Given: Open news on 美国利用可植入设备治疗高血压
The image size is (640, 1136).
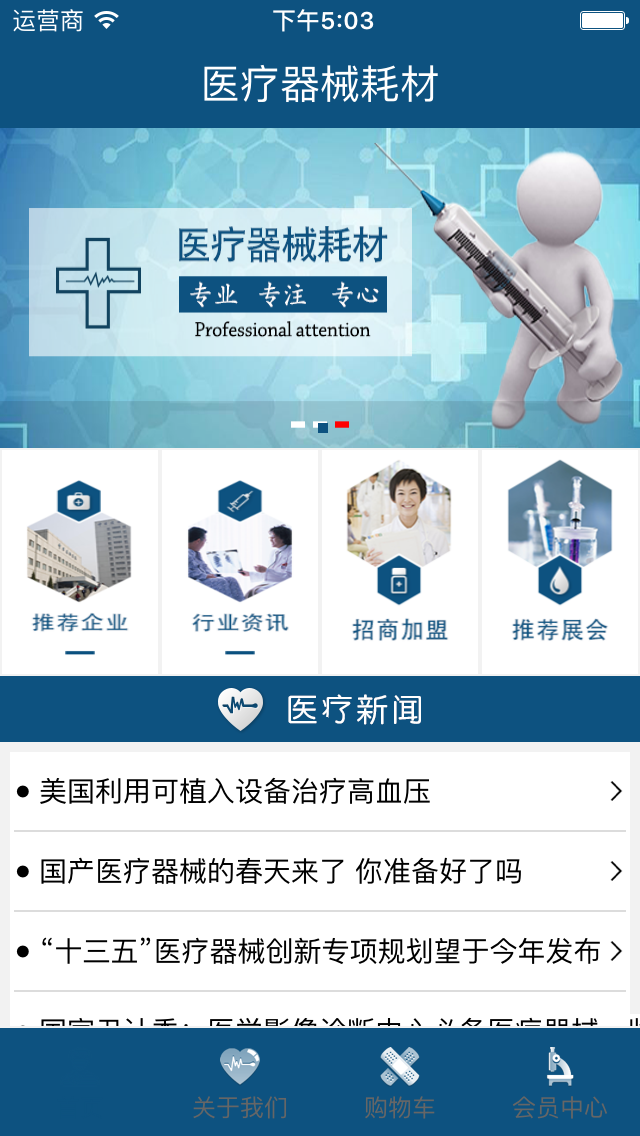Looking at the screenshot, I should point(320,792).
